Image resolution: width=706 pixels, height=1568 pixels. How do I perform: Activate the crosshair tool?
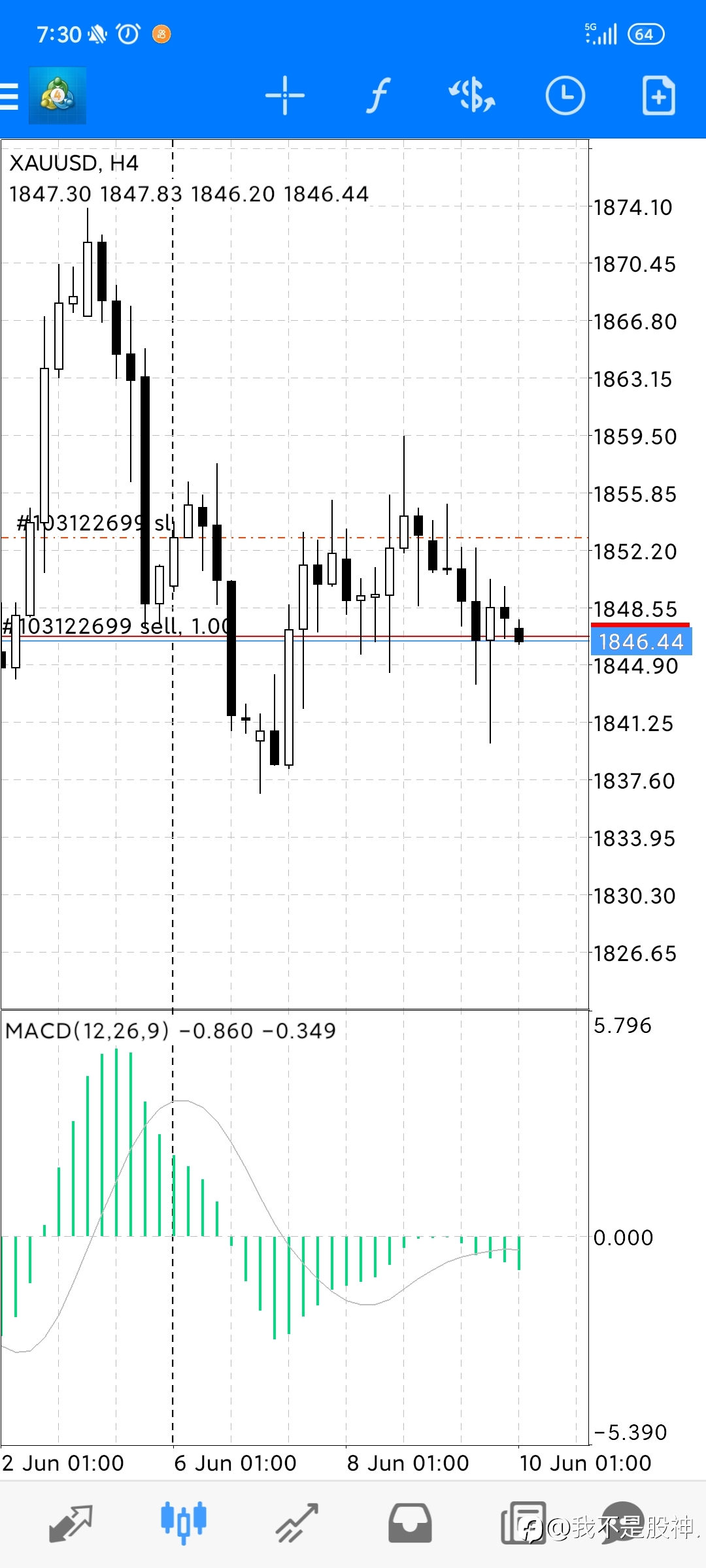285,96
